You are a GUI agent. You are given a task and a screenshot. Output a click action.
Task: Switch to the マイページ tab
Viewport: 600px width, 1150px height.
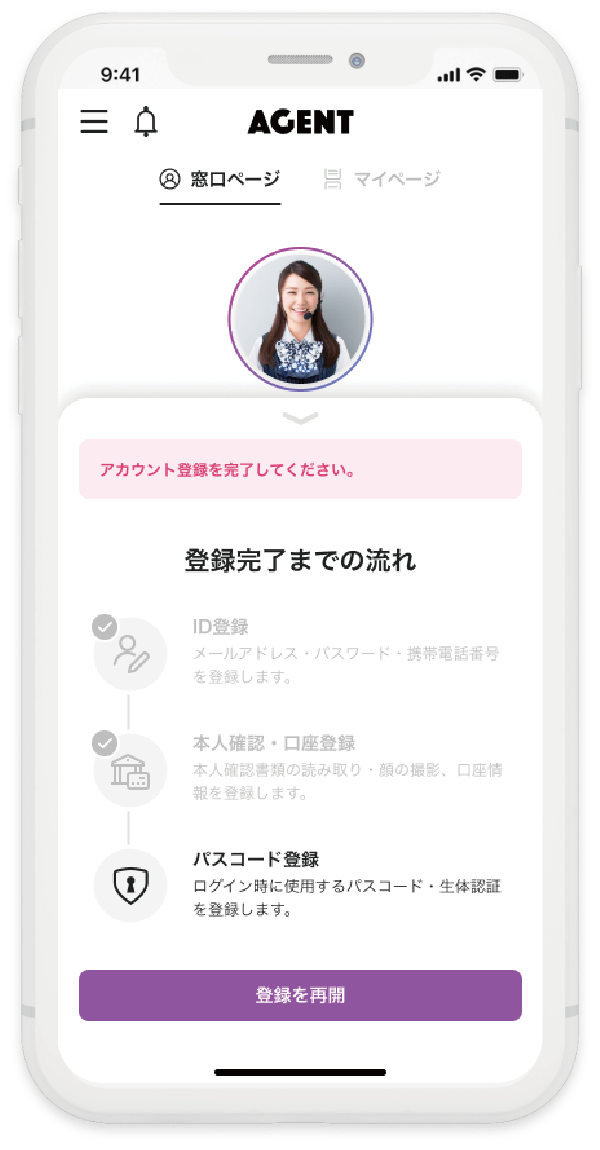point(381,180)
